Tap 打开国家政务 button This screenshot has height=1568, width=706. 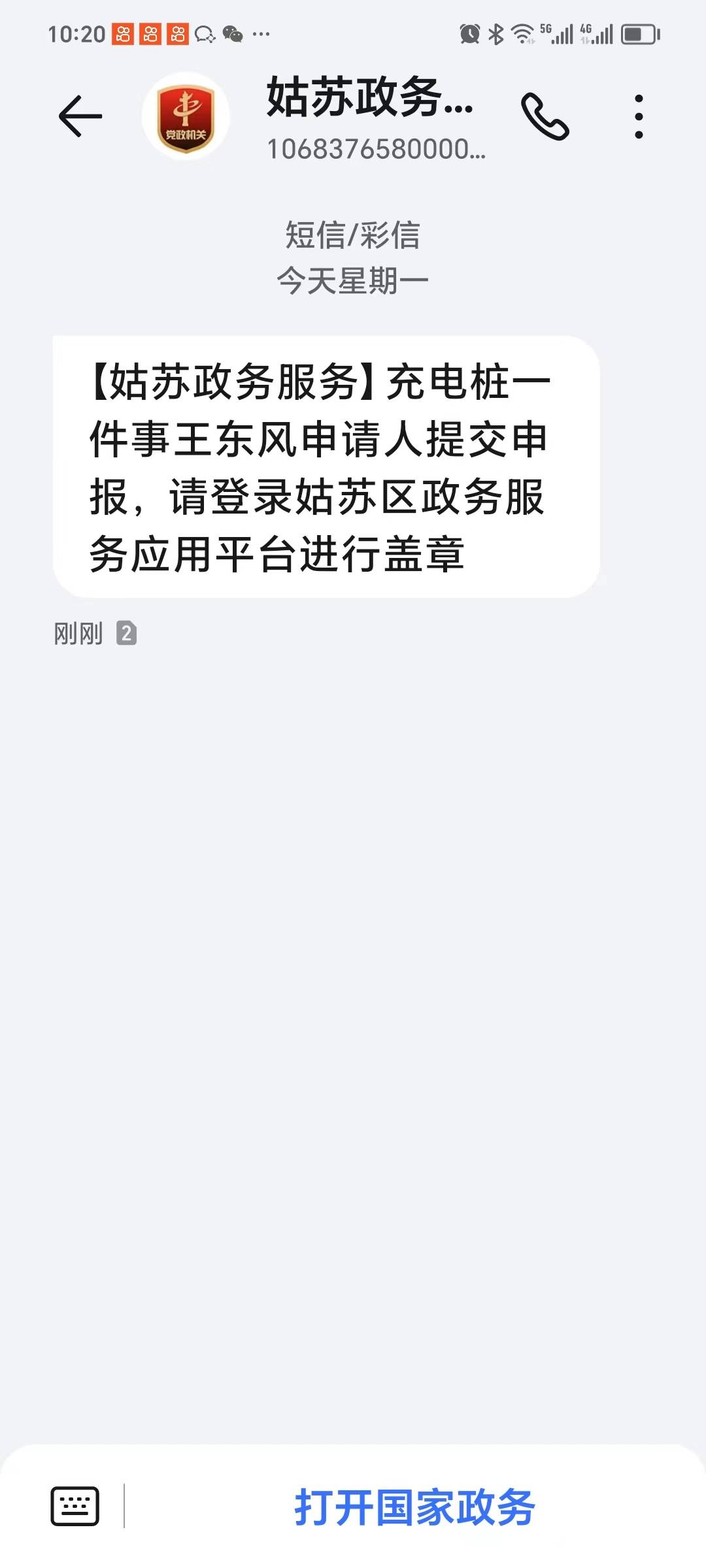click(x=414, y=1507)
